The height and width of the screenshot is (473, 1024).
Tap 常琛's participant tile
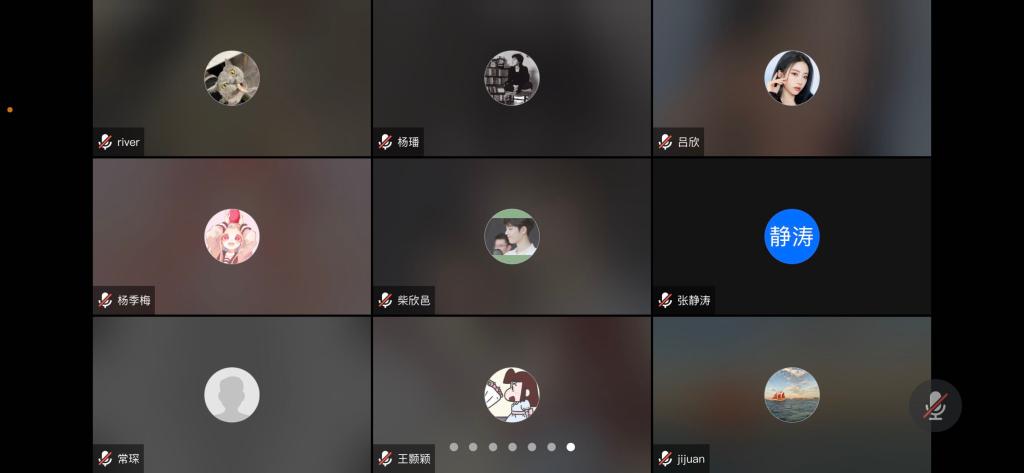(232, 394)
